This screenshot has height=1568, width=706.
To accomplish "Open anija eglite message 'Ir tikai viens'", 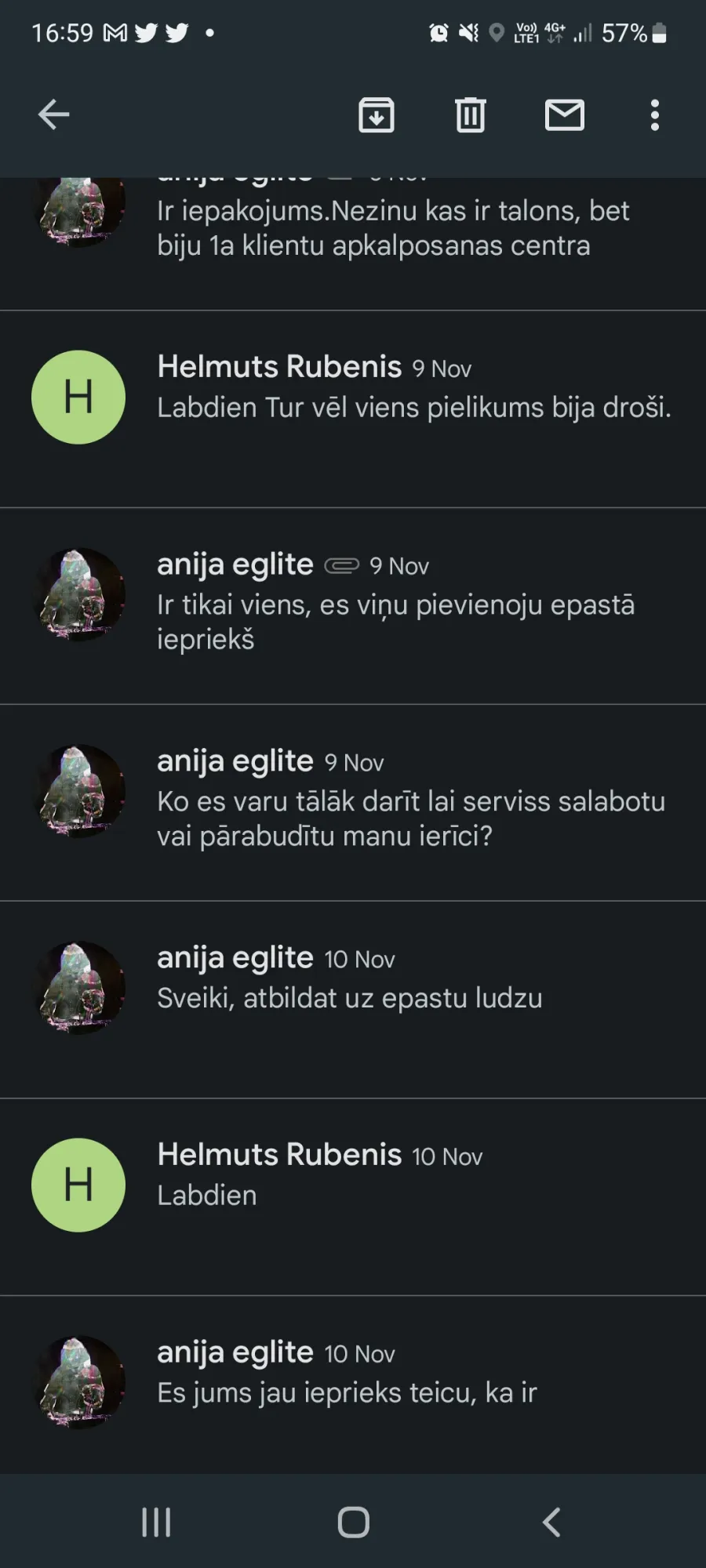I will click(353, 606).
